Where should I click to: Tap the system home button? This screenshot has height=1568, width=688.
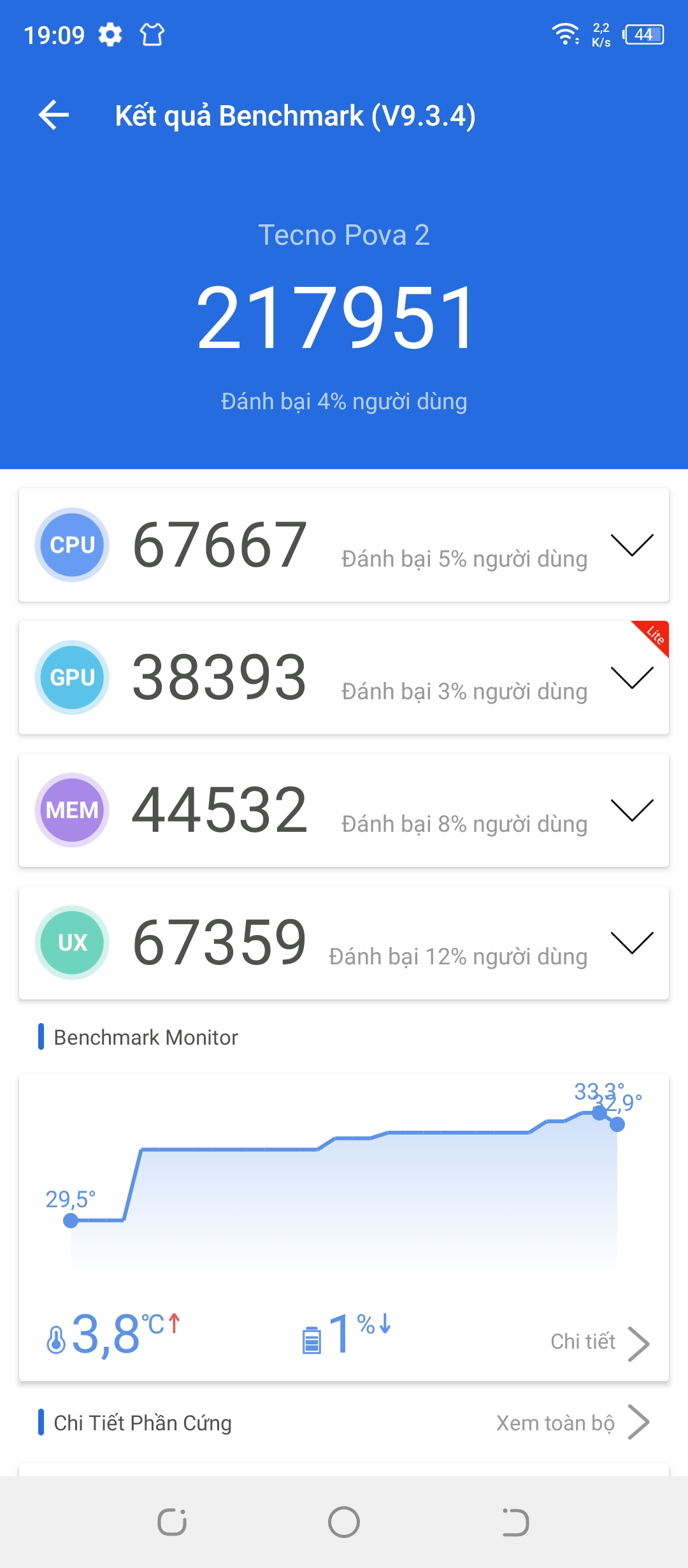[344, 1522]
